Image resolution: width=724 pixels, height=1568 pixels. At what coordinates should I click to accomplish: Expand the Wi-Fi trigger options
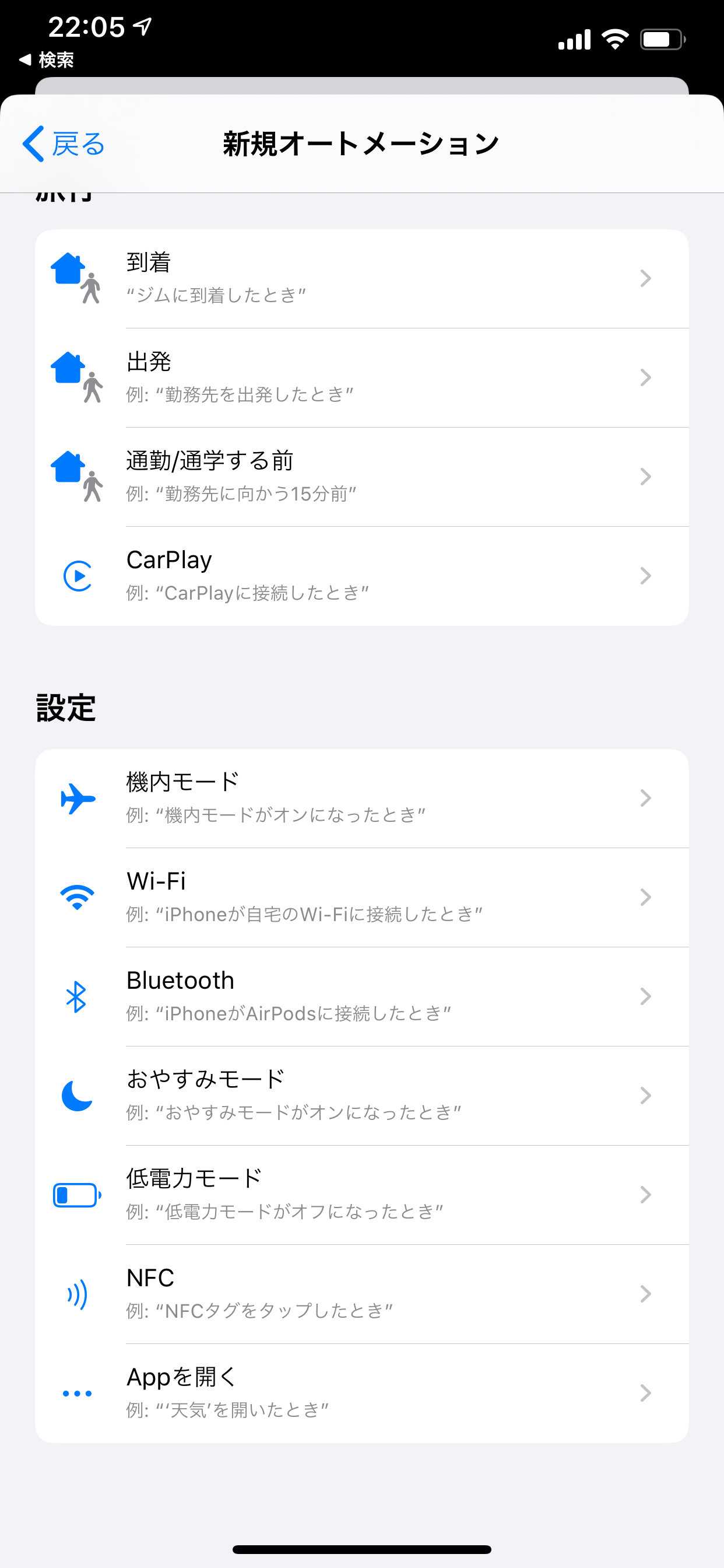(x=645, y=896)
